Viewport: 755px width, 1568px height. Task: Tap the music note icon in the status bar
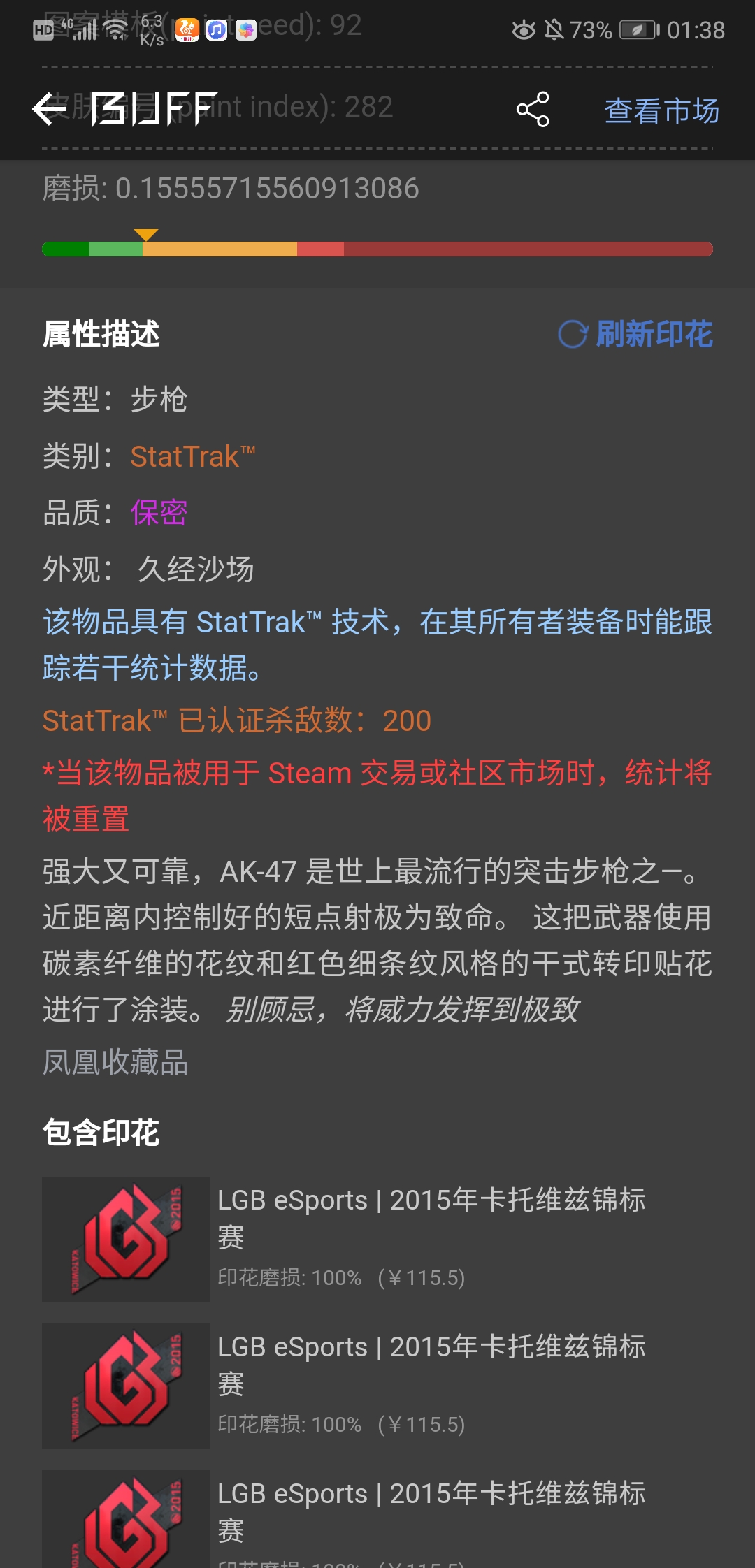click(x=215, y=28)
